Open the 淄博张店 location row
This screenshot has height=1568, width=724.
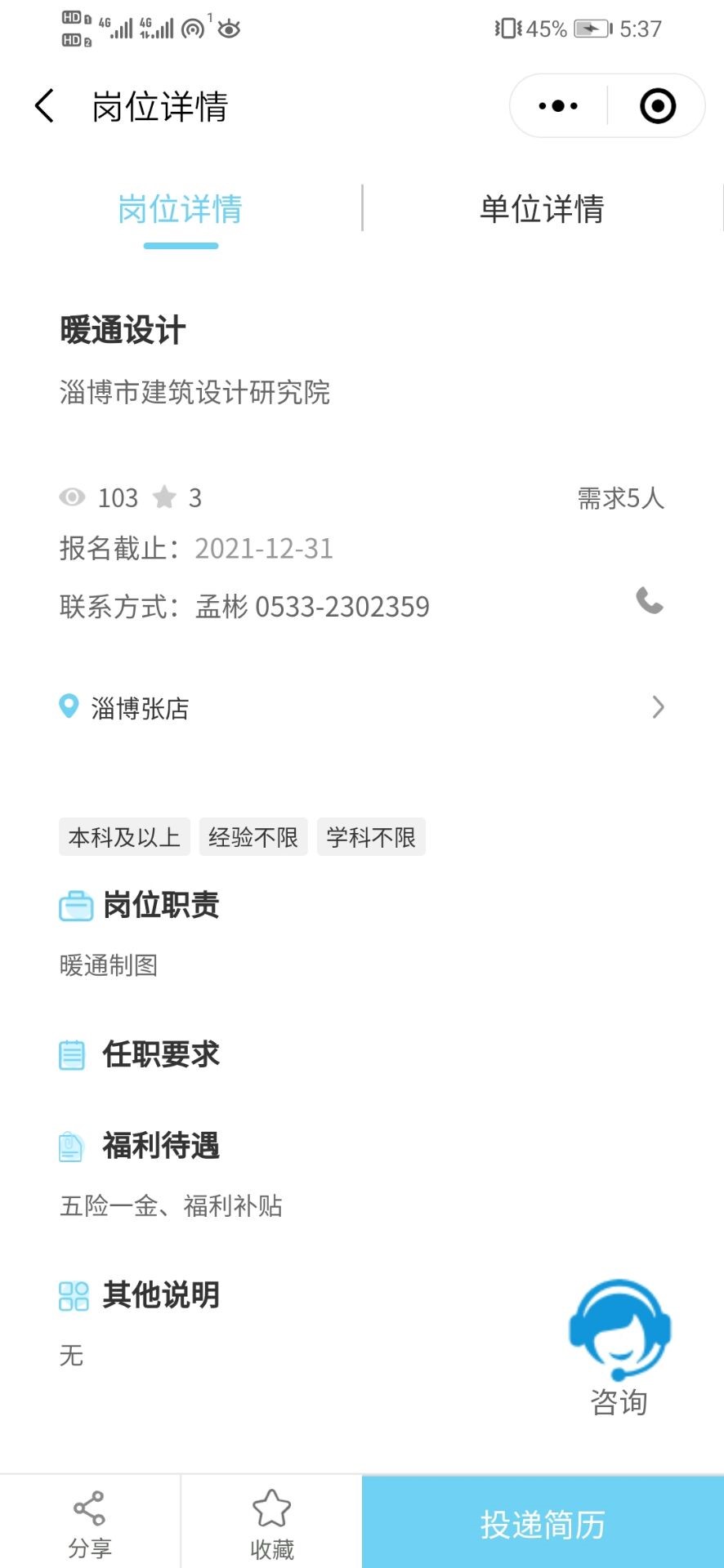361,707
